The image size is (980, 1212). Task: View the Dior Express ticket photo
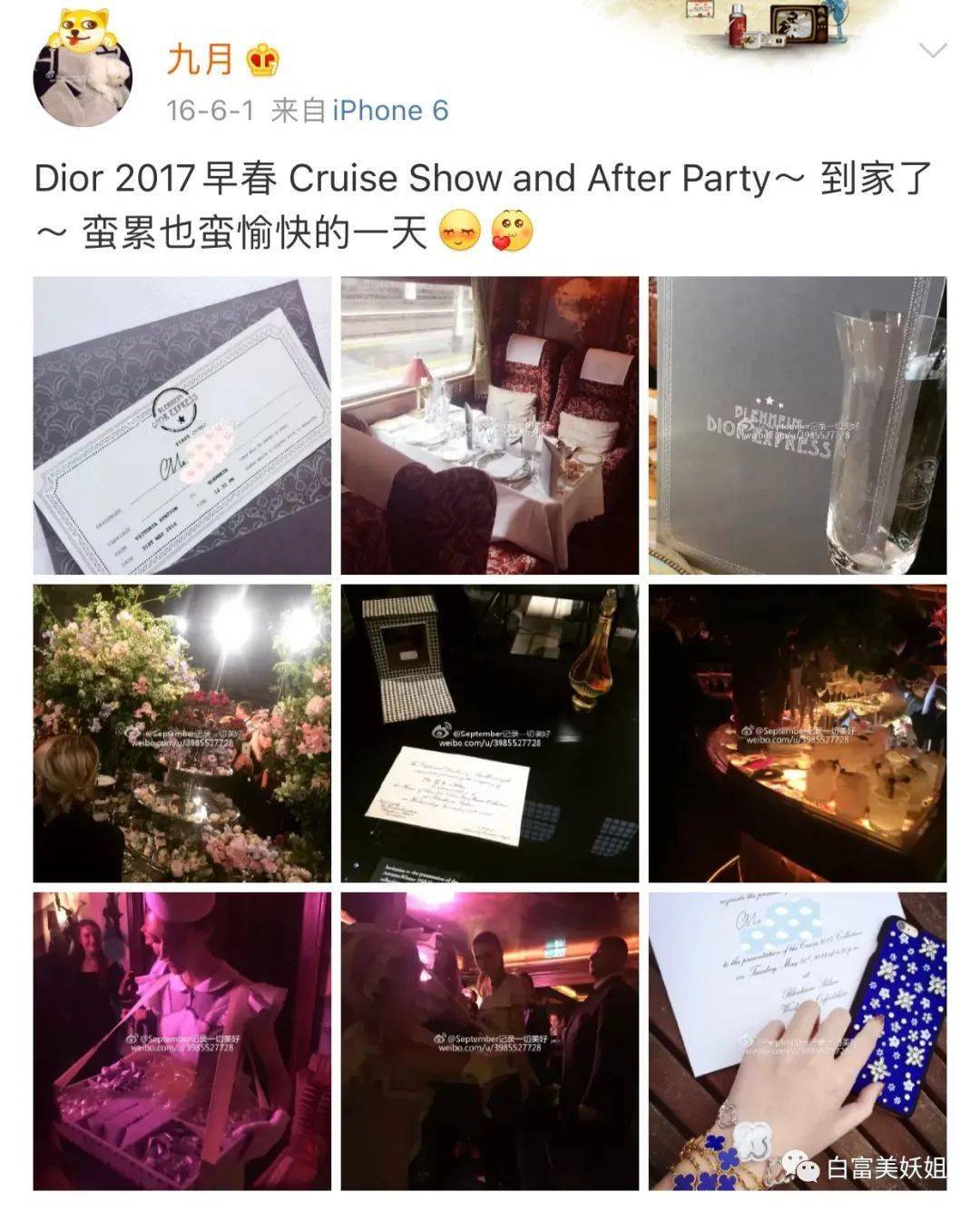(x=181, y=425)
